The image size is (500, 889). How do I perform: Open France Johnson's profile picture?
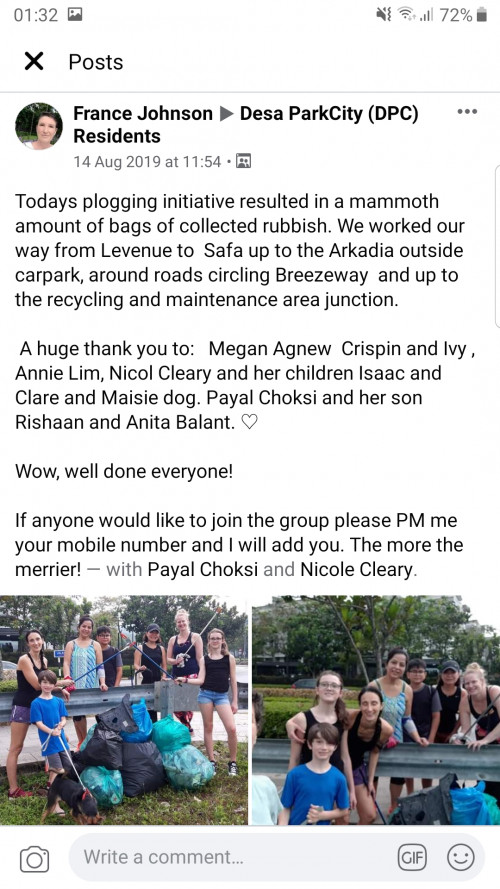(39, 126)
